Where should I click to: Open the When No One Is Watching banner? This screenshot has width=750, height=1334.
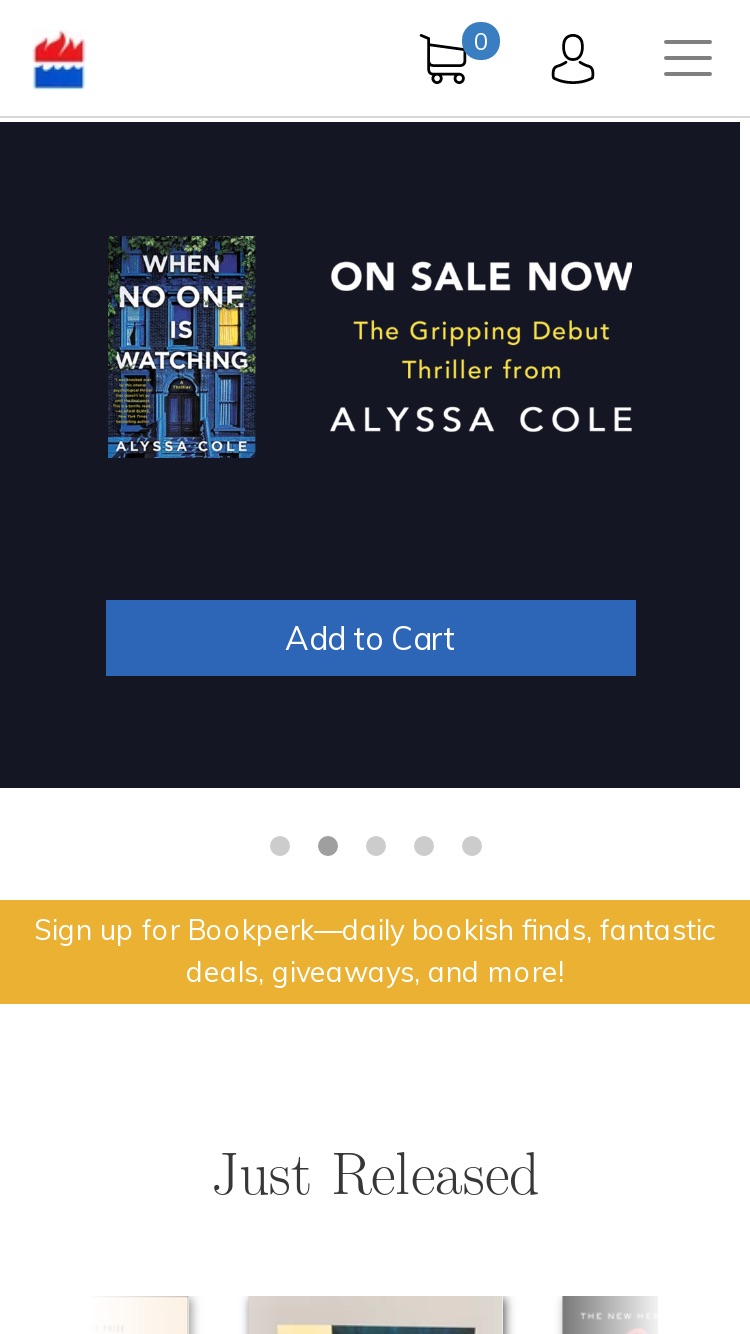370,347
